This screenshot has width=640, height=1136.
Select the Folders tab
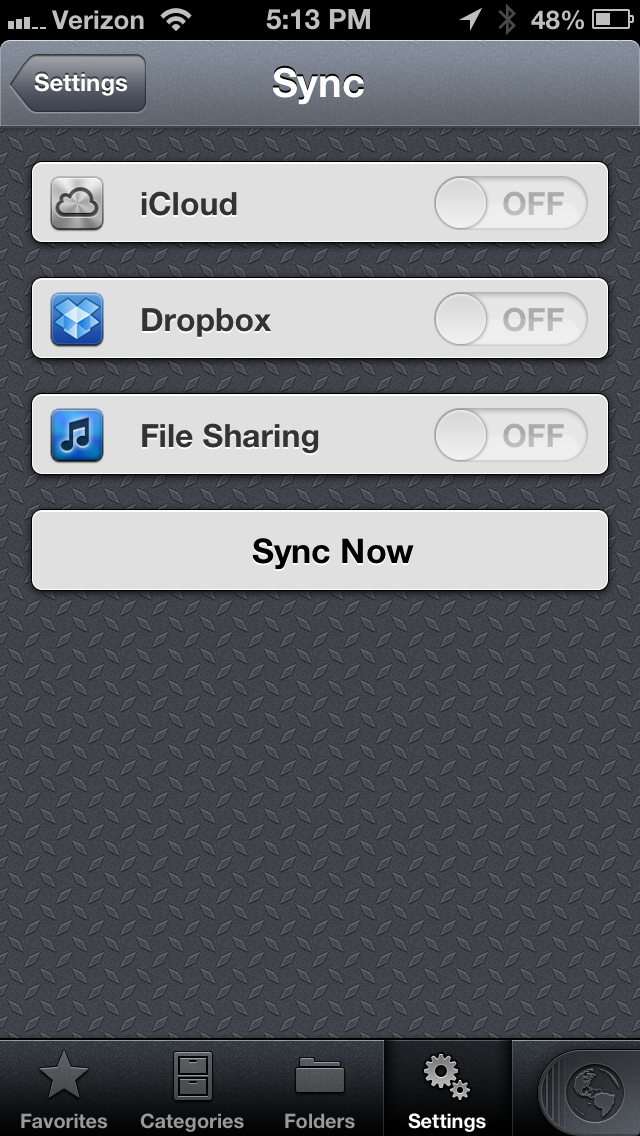(320, 1088)
